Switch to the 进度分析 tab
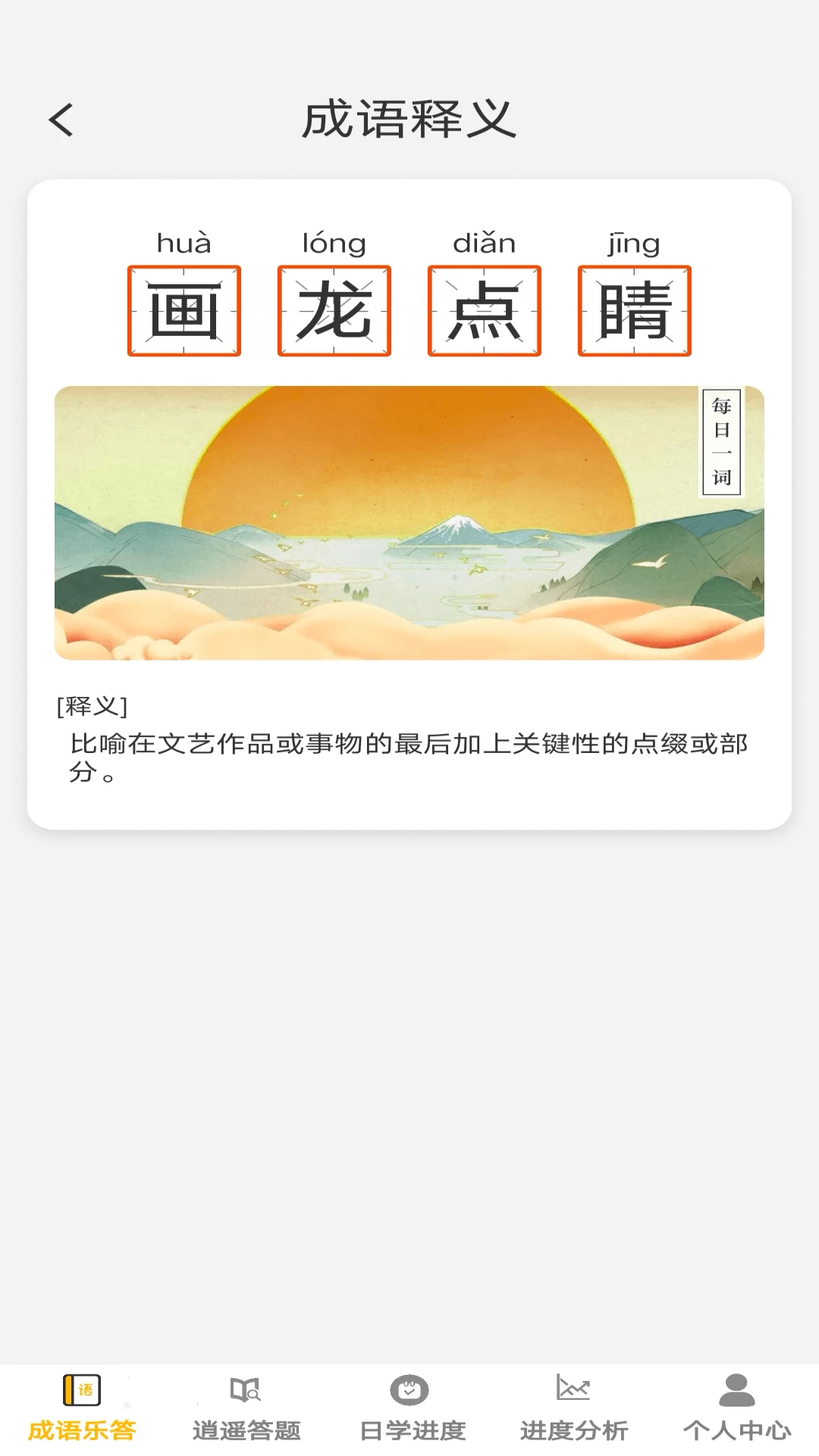Screen dimensions: 819x1456 (x=573, y=1424)
